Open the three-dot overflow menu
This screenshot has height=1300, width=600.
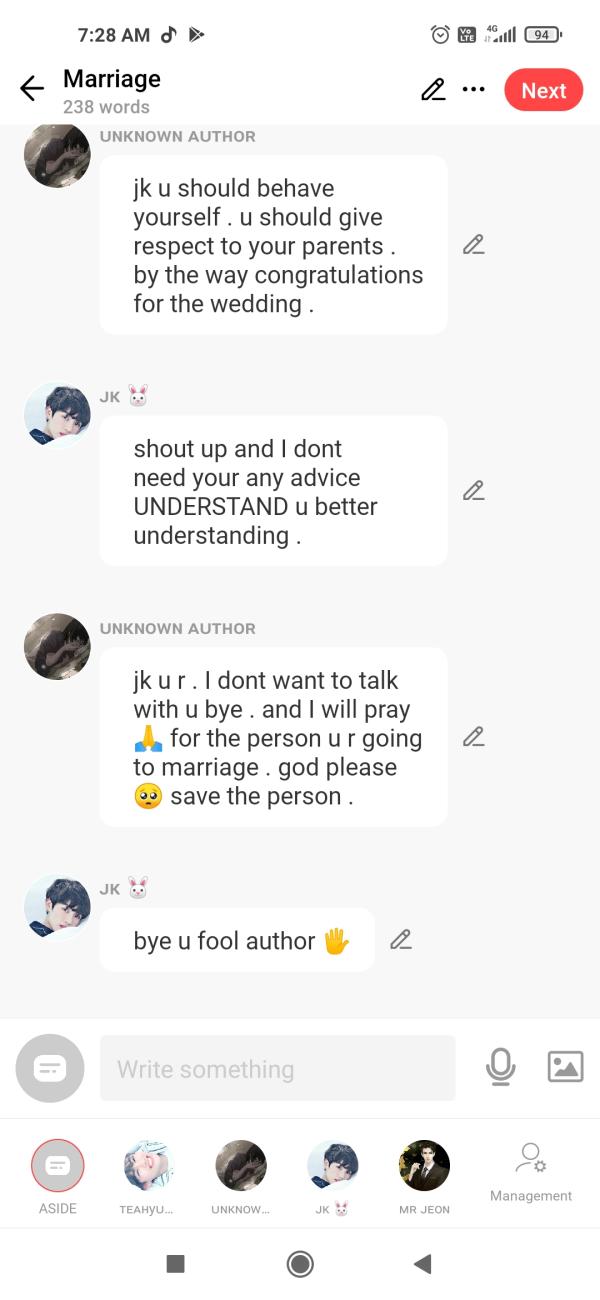click(x=473, y=90)
